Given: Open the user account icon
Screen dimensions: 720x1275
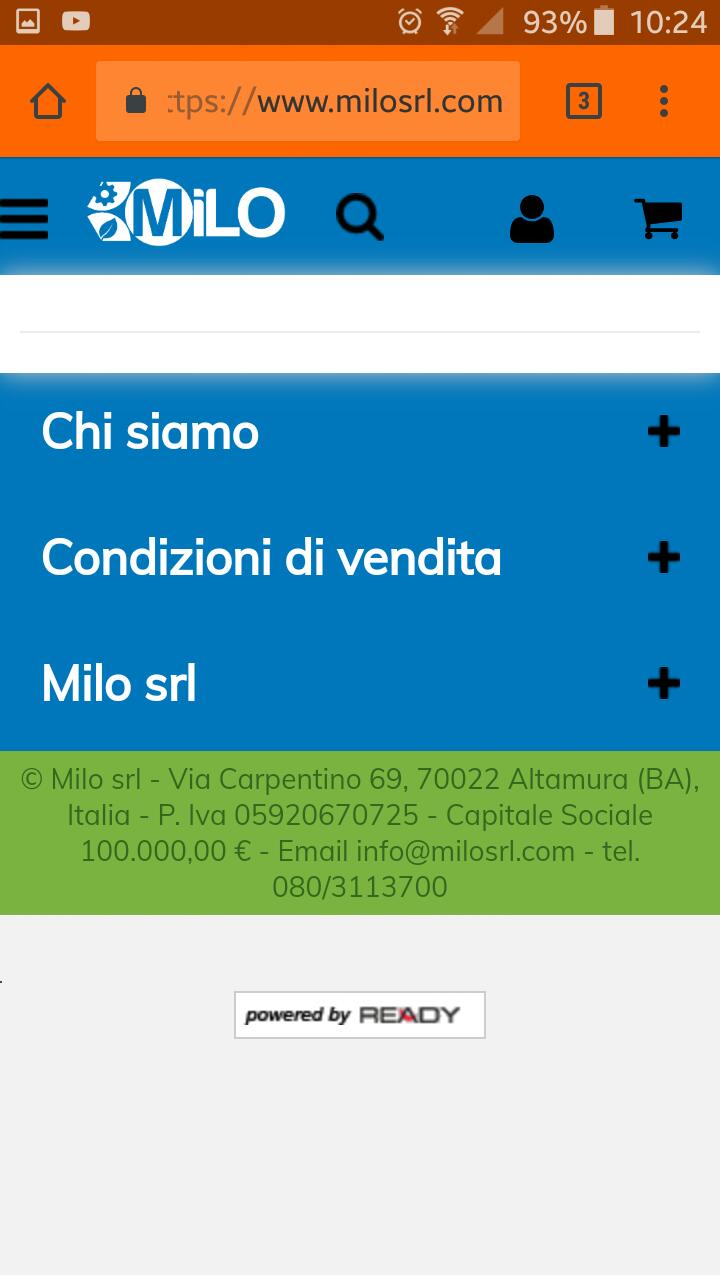Looking at the screenshot, I should click(x=531, y=218).
